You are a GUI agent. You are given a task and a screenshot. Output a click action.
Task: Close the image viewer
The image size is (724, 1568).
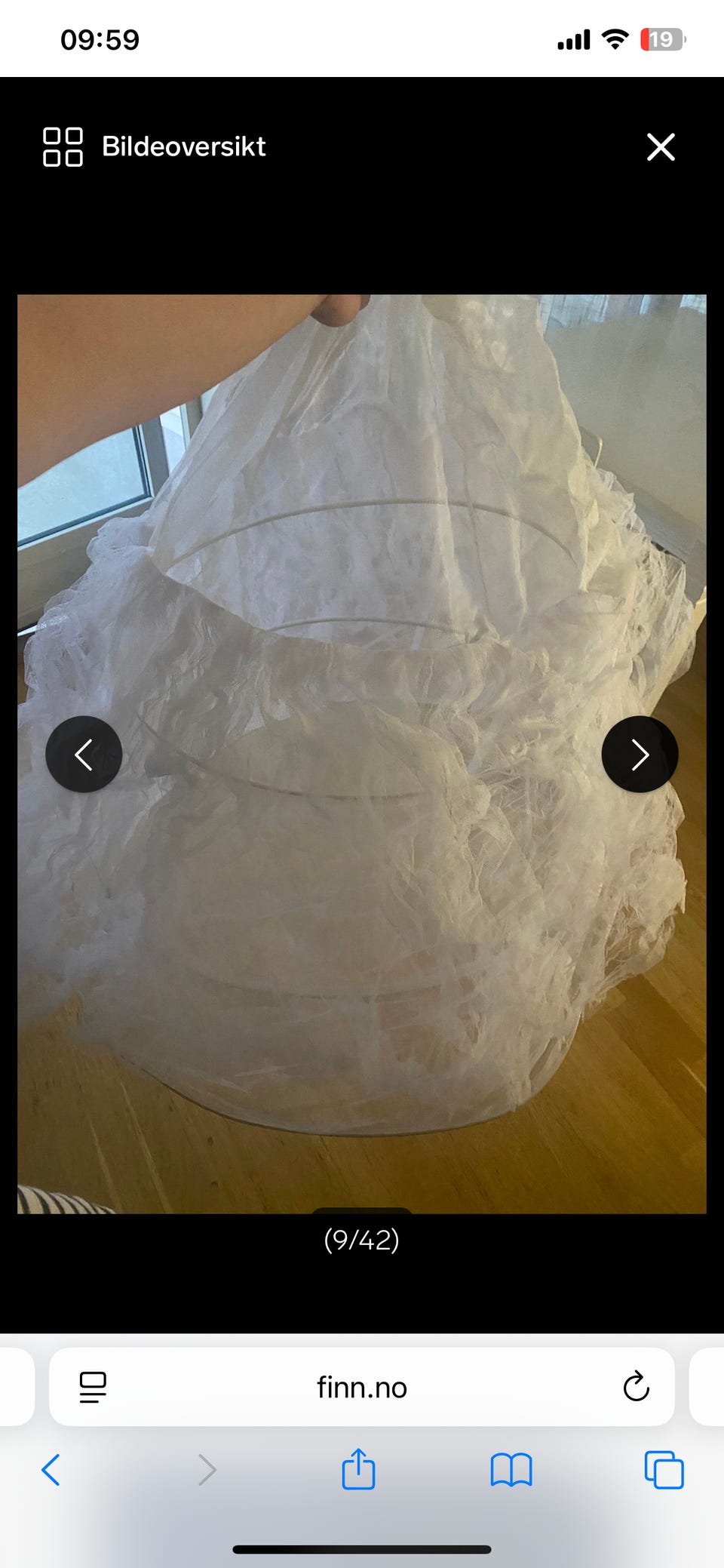[x=661, y=146]
